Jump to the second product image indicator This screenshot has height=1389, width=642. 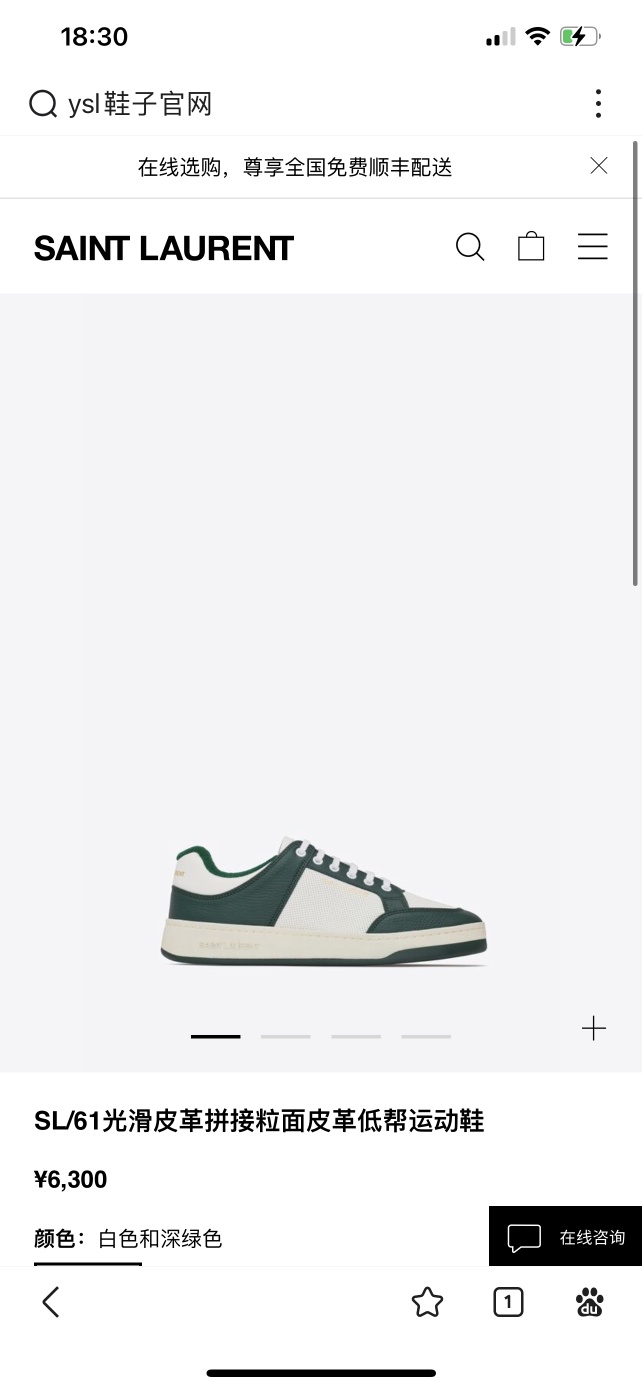(x=286, y=1037)
